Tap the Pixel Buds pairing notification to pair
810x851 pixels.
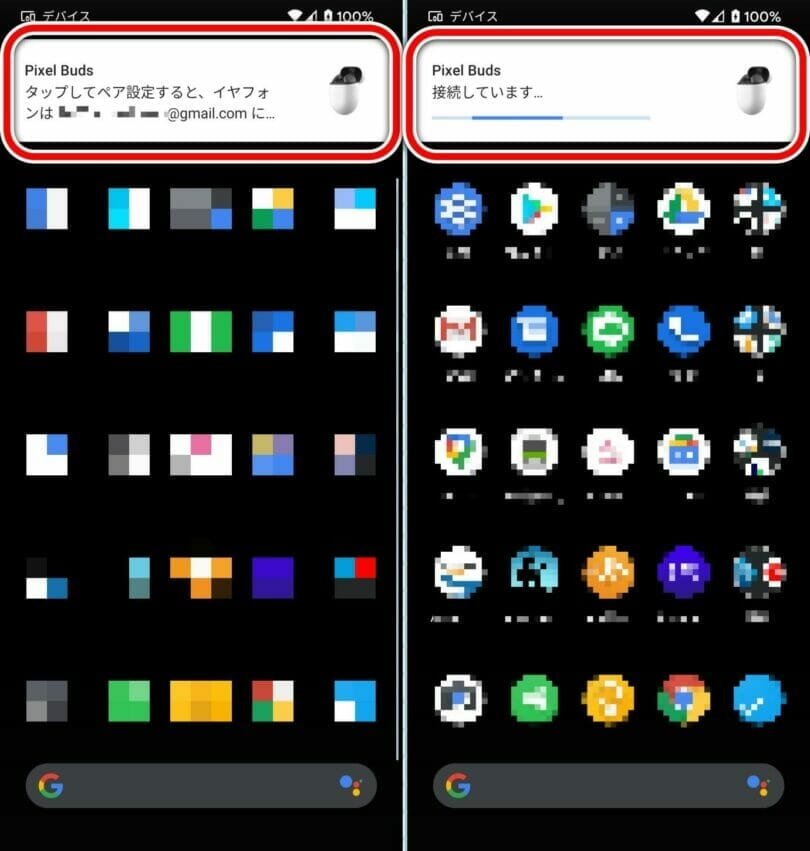tap(200, 92)
